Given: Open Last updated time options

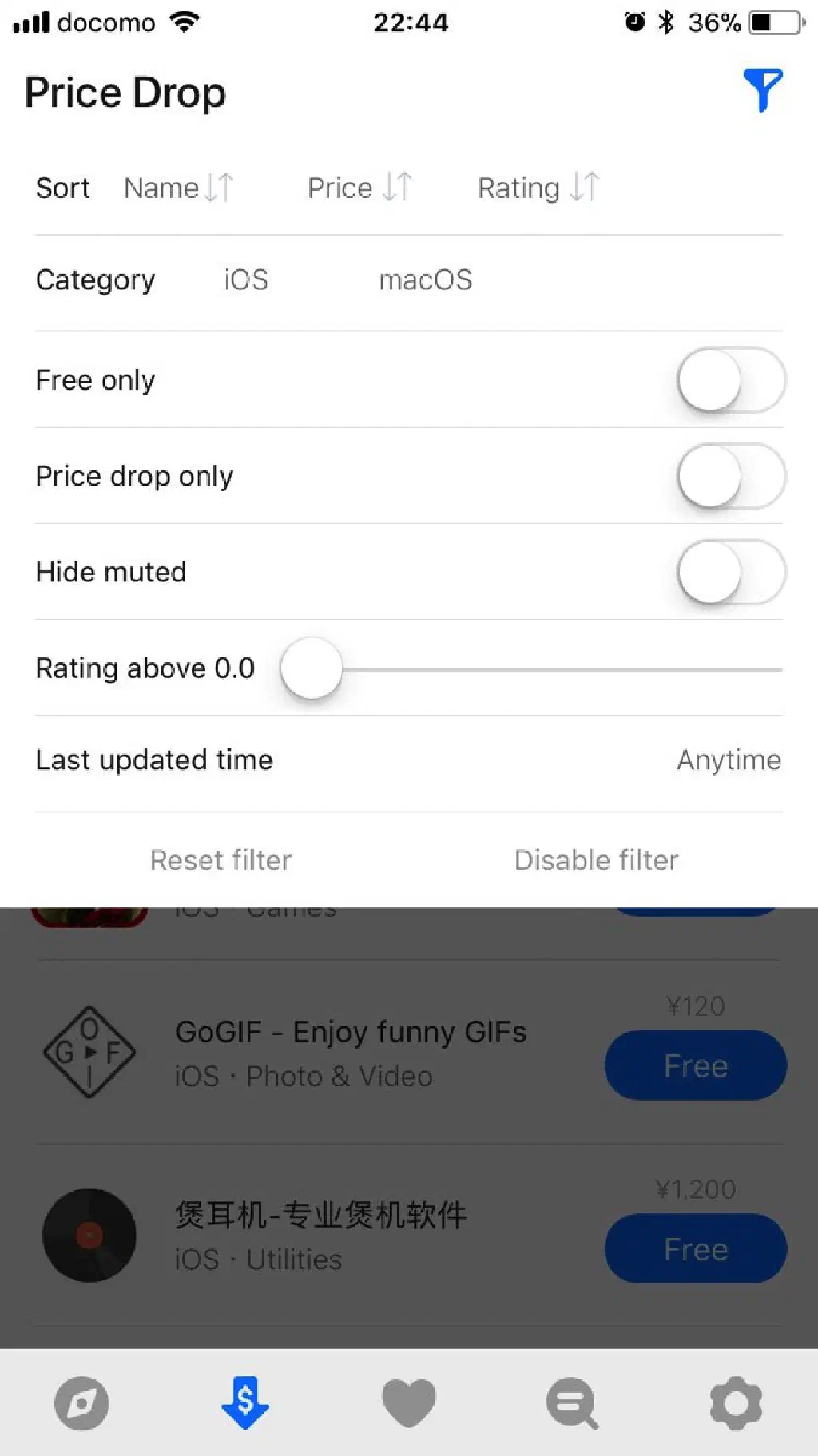Looking at the screenshot, I should (728, 760).
